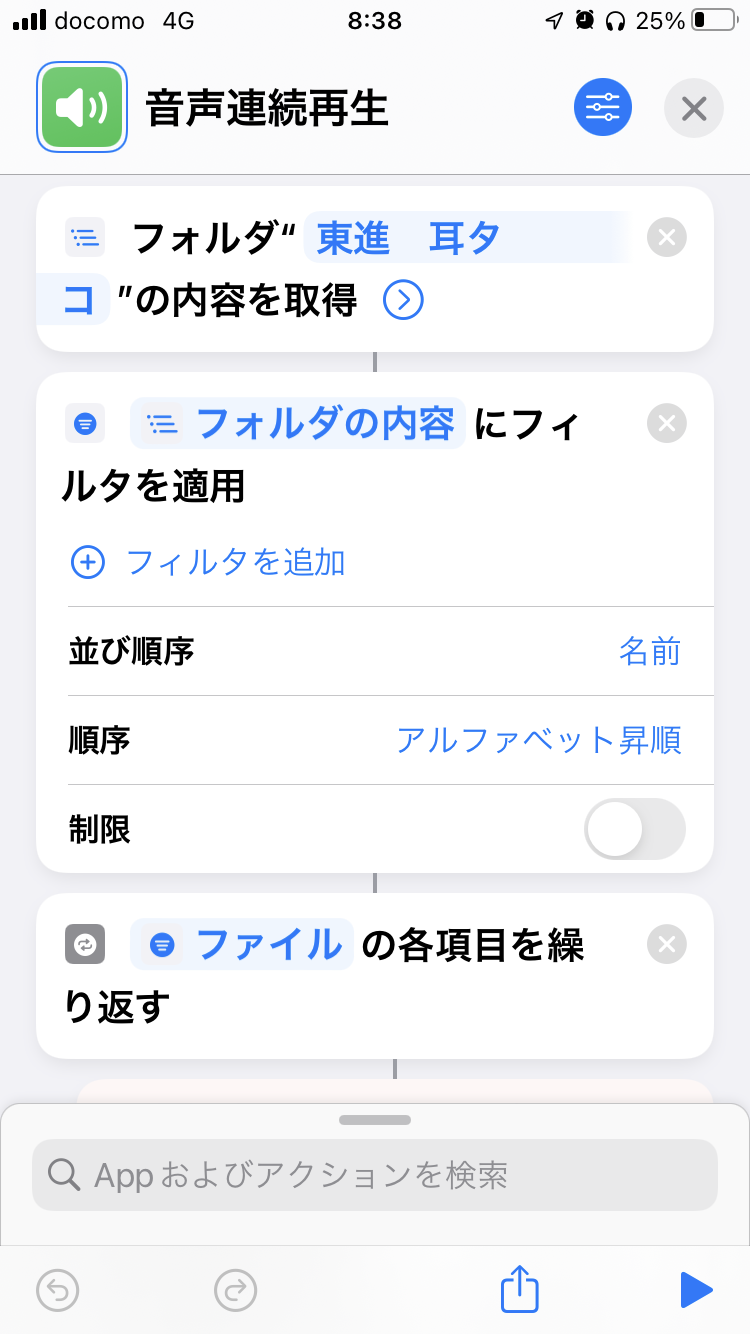Toggle the 制限 switch on
This screenshot has height=1334, width=750.
[x=635, y=829]
